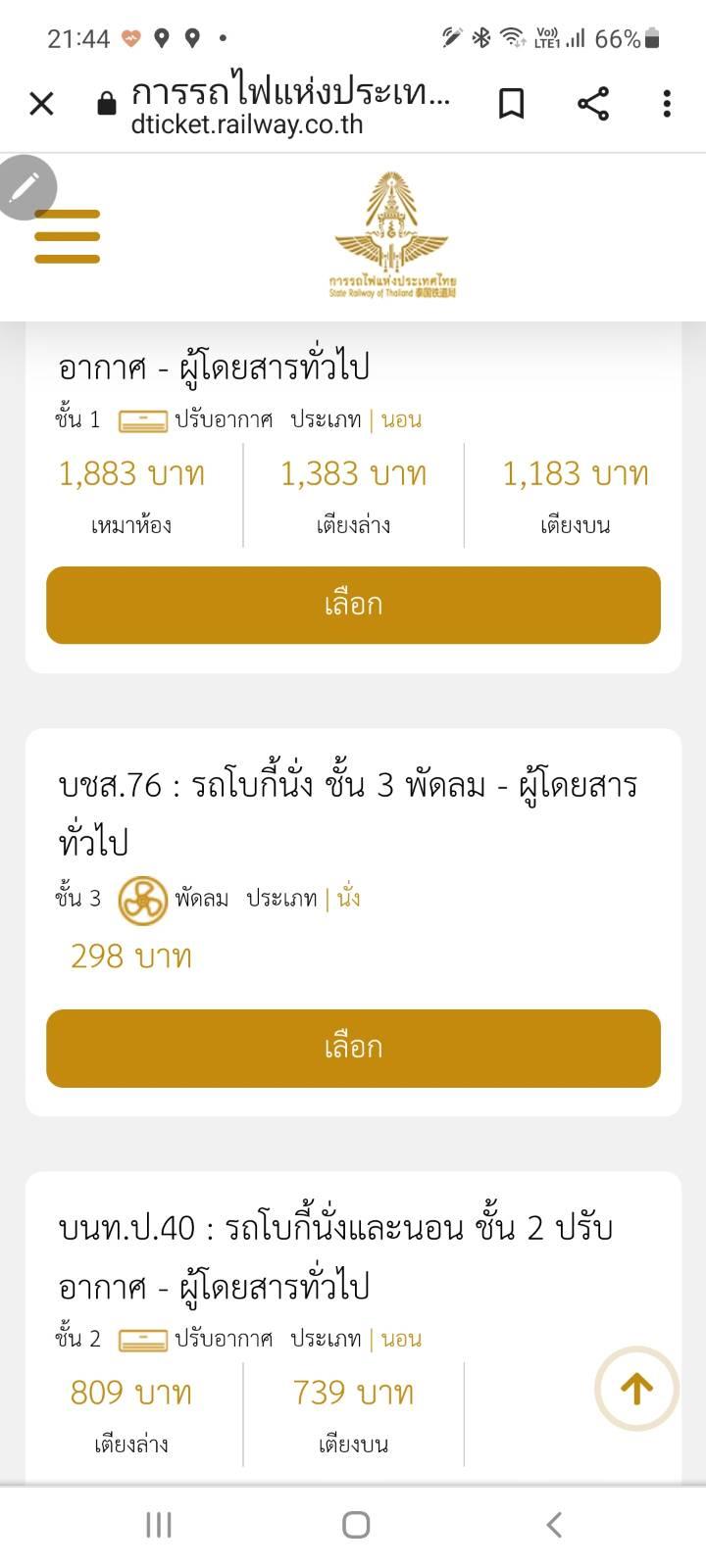Viewport: 706px width, 1568px height.
Task: Bookmark this railway ticket page
Action: pyautogui.click(x=511, y=103)
